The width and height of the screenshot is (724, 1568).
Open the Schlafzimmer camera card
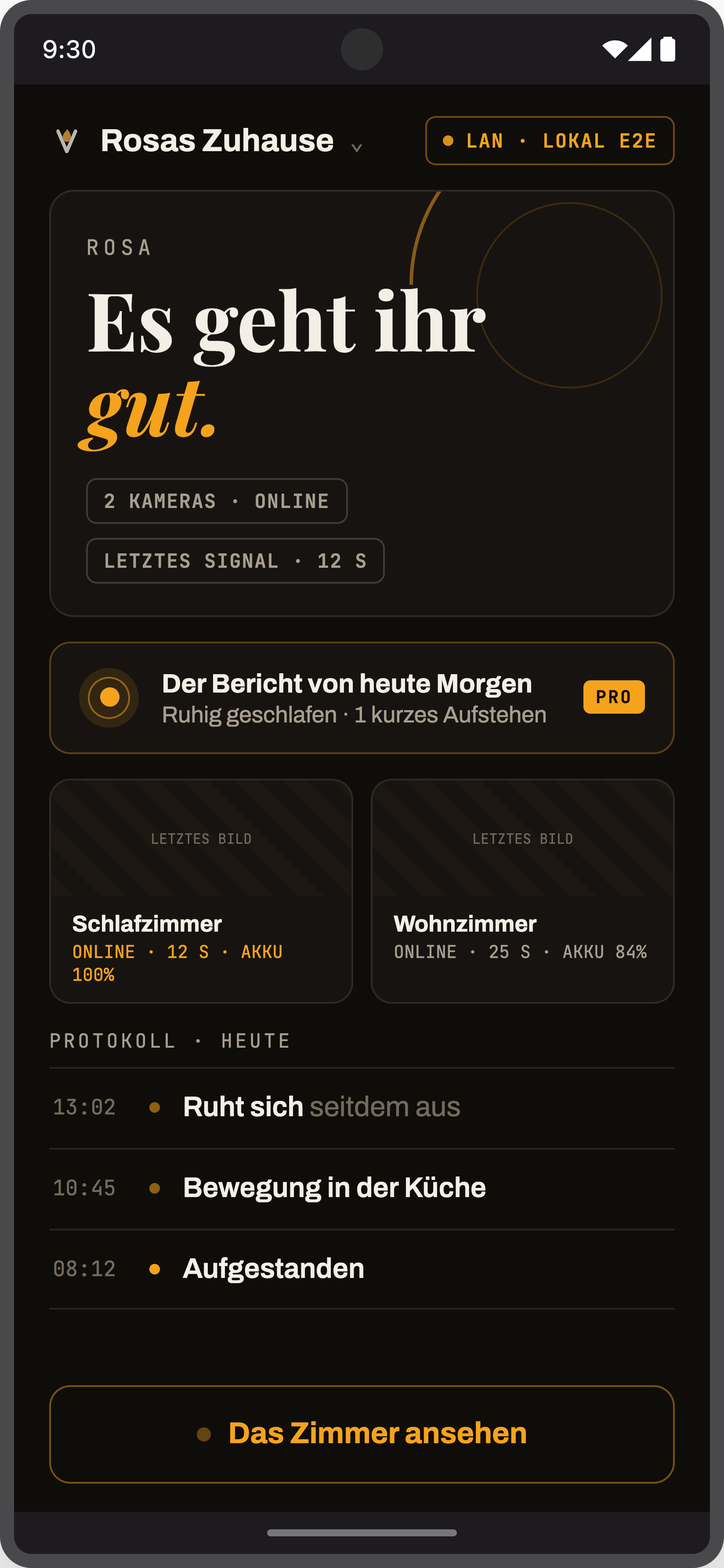[x=201, y=890]
